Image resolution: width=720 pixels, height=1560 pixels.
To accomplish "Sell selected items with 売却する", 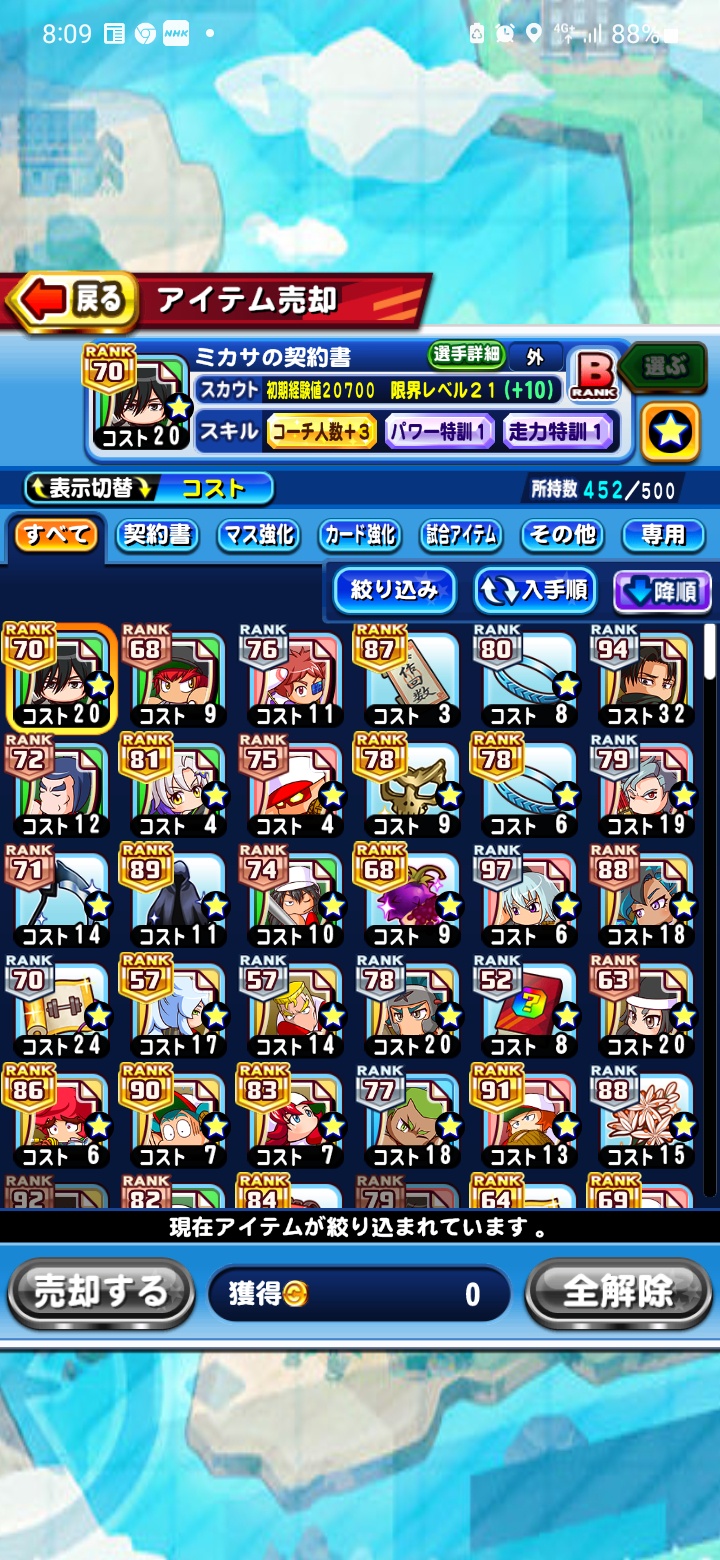I will [x=101, y=1293].
